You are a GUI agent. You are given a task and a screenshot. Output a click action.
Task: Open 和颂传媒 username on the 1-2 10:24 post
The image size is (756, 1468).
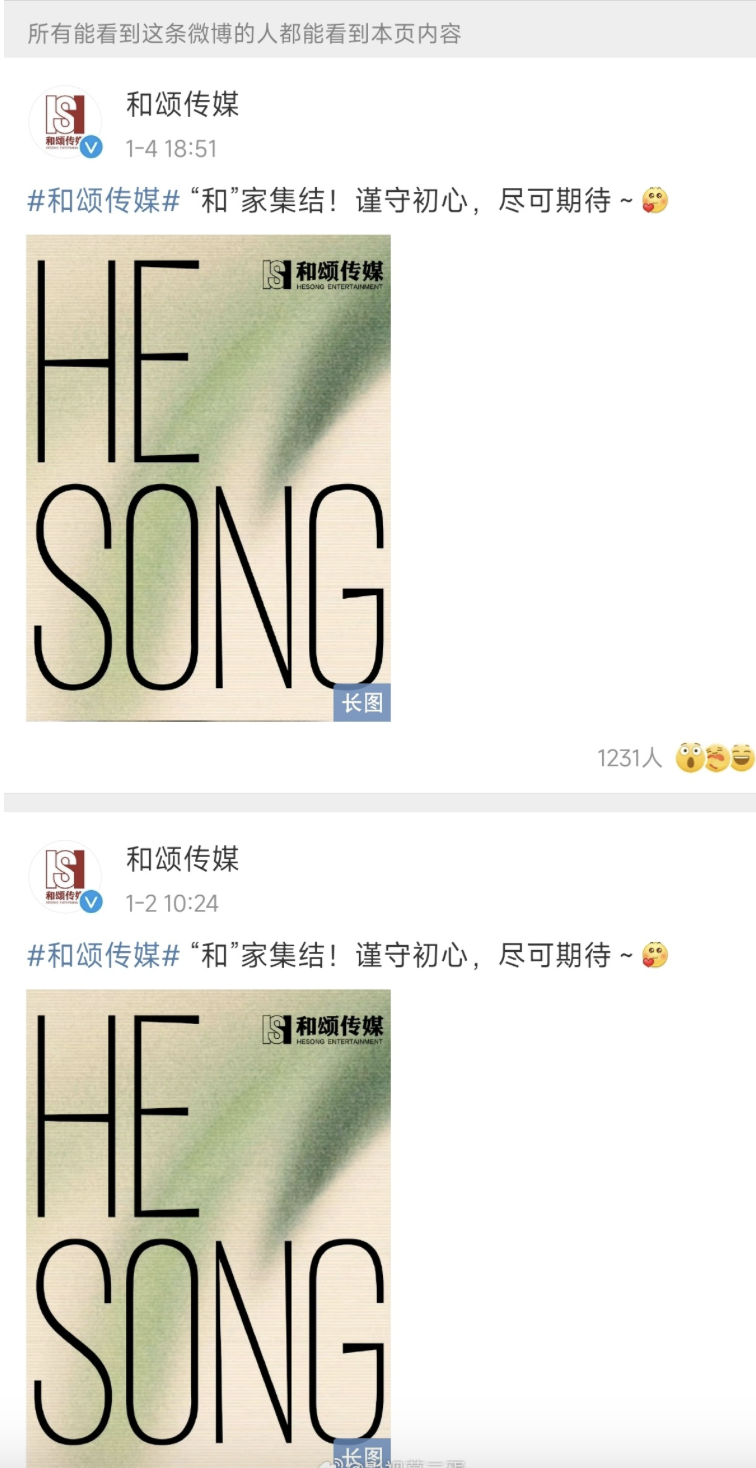pos(182,858)
